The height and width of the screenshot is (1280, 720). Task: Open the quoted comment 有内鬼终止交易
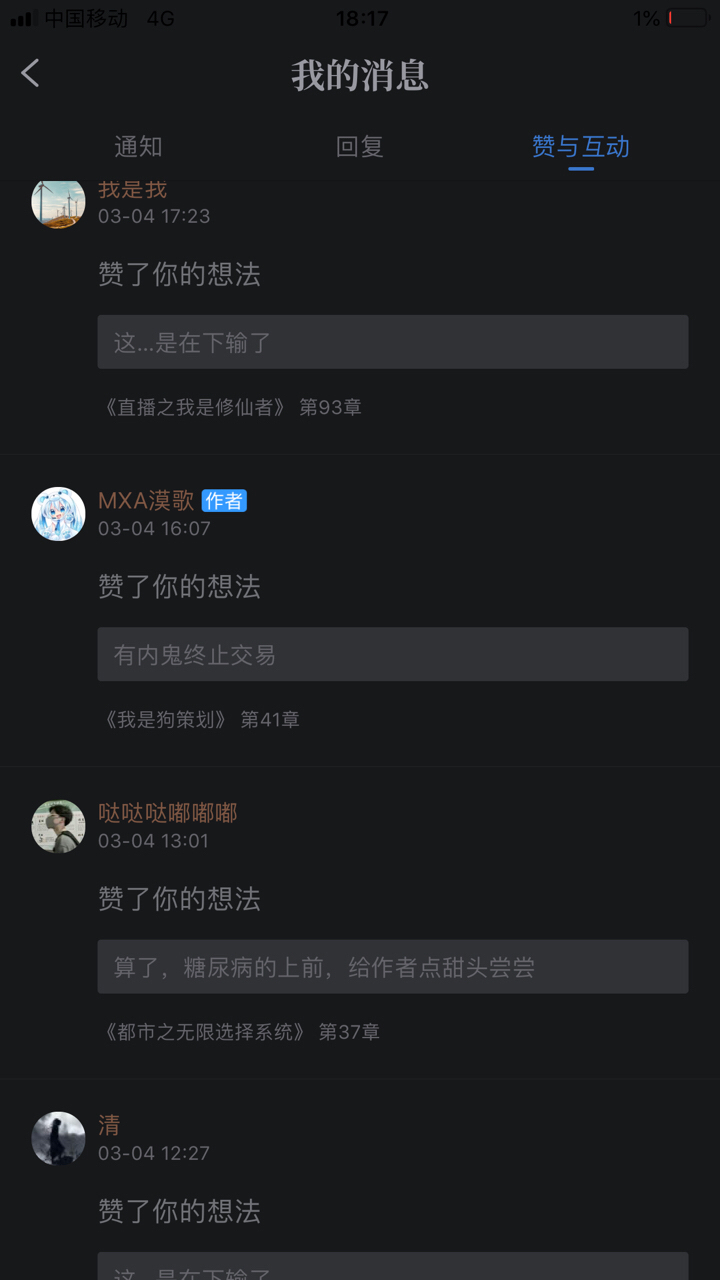[392, 654]
